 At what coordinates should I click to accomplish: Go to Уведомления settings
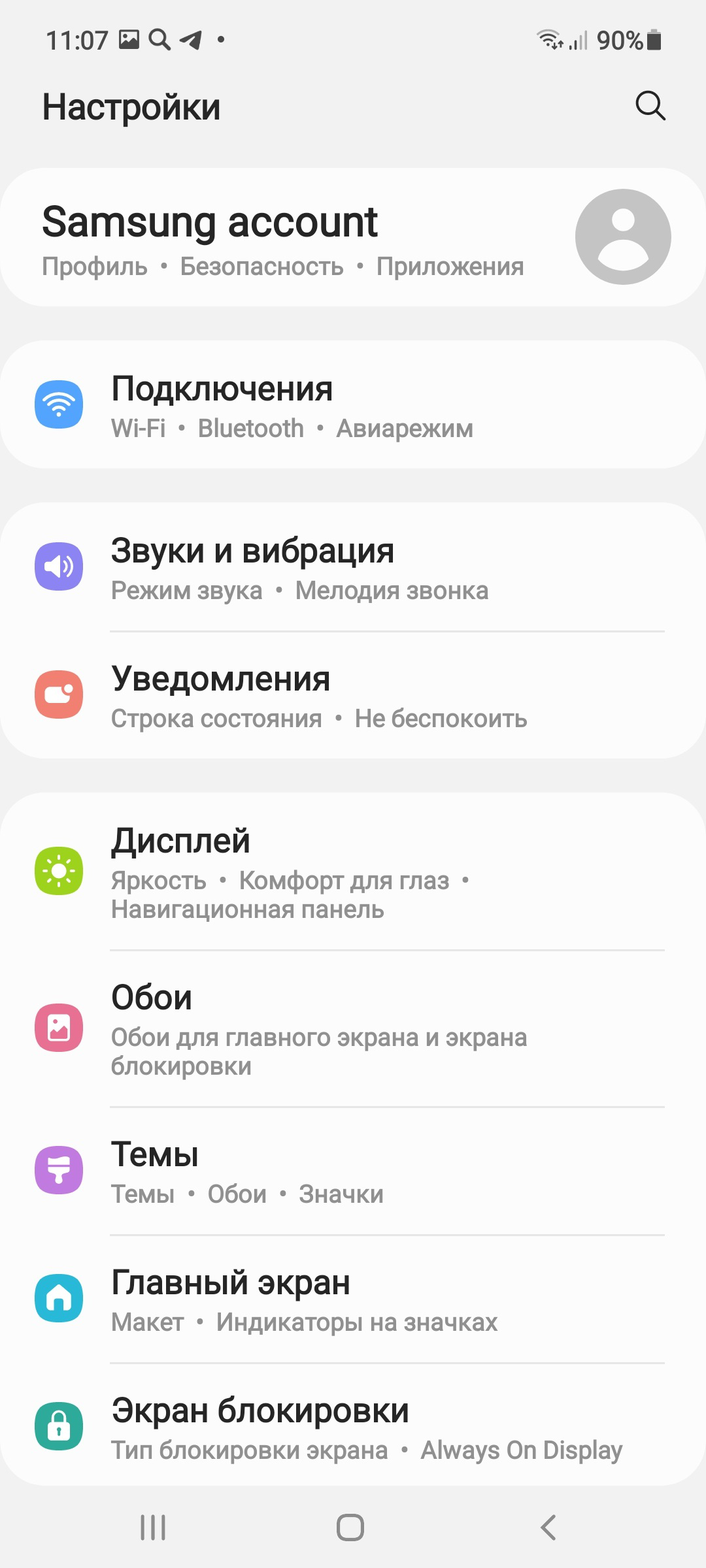click(x=353, y=695)
